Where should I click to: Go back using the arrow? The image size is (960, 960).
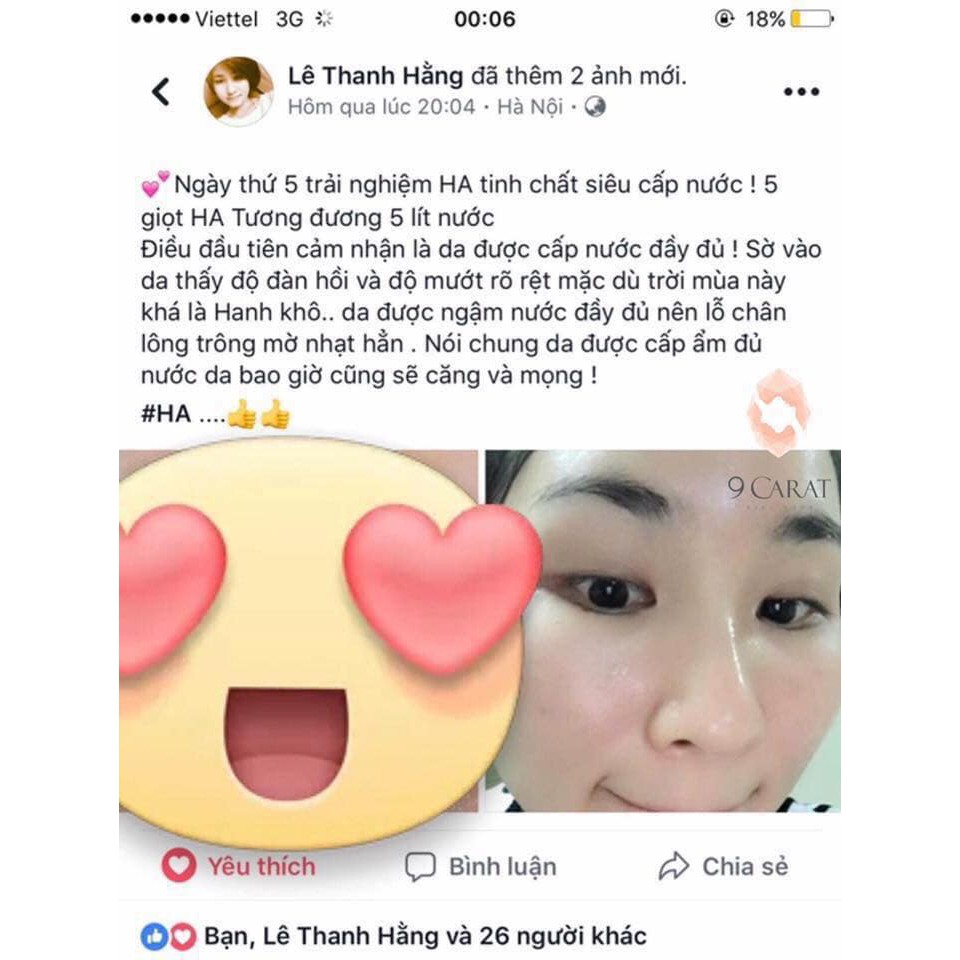tap(161, 92)
